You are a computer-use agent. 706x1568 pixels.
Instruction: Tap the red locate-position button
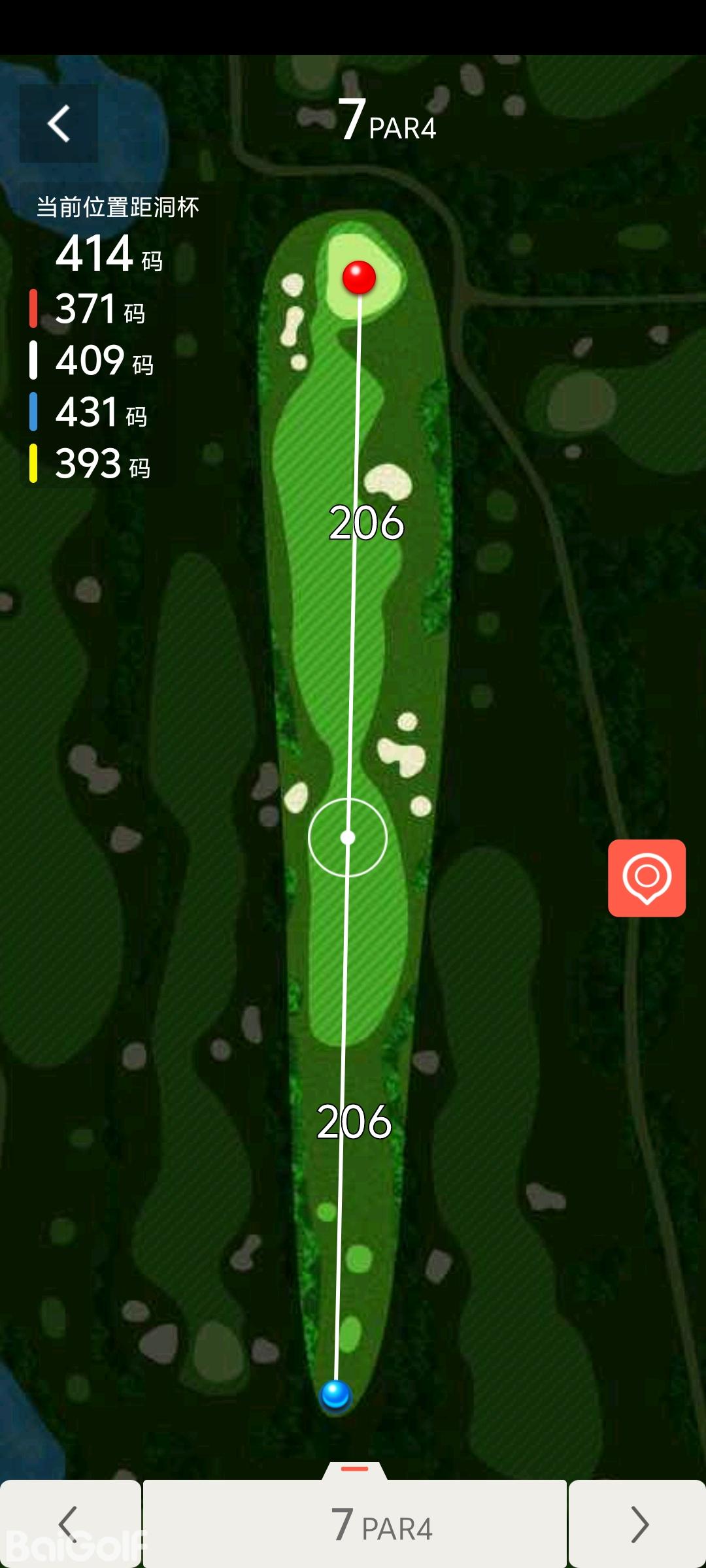point(647,877)
